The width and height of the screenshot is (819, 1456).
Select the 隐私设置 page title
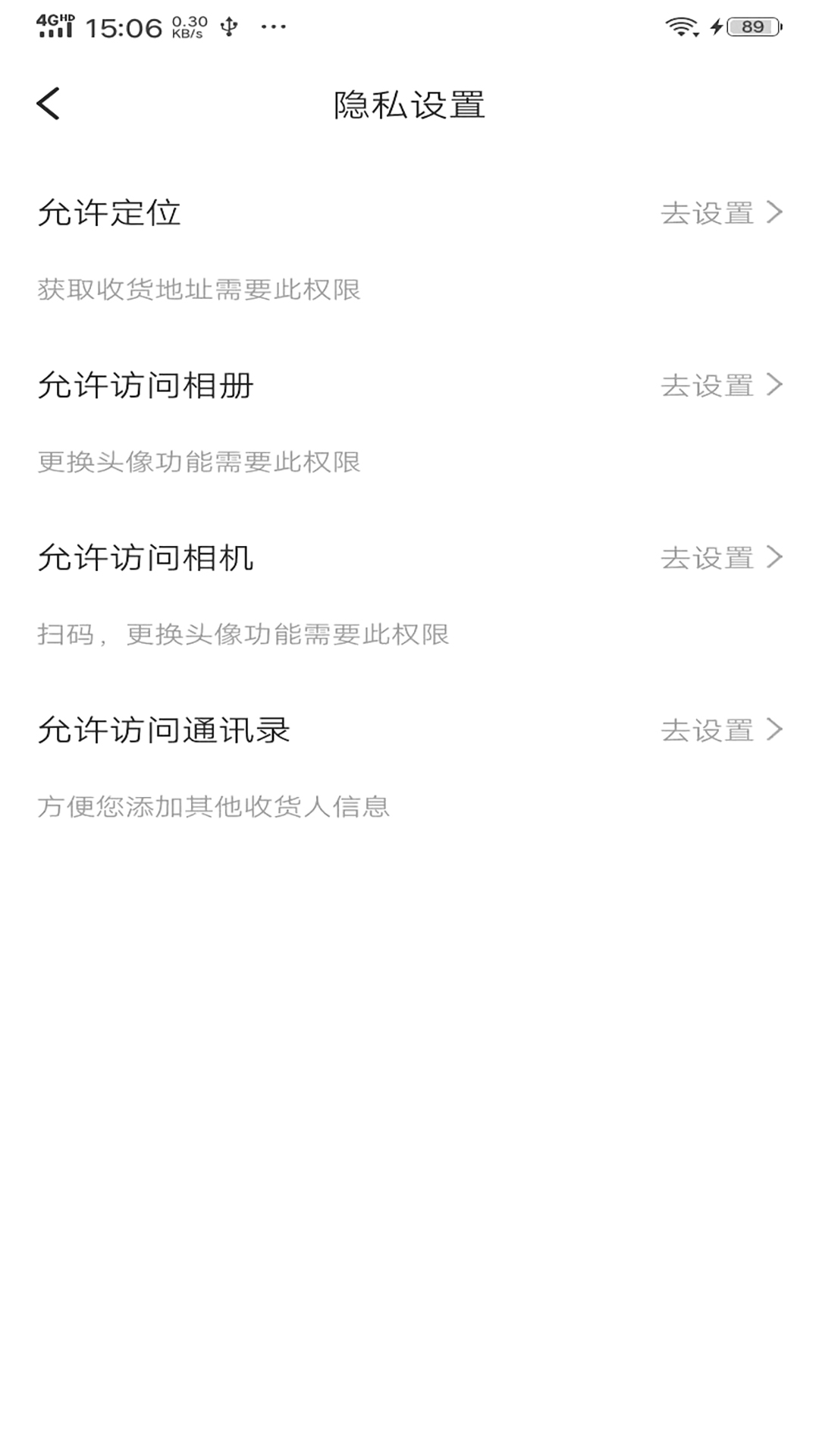pyautogui.click(x=409, y=104)
